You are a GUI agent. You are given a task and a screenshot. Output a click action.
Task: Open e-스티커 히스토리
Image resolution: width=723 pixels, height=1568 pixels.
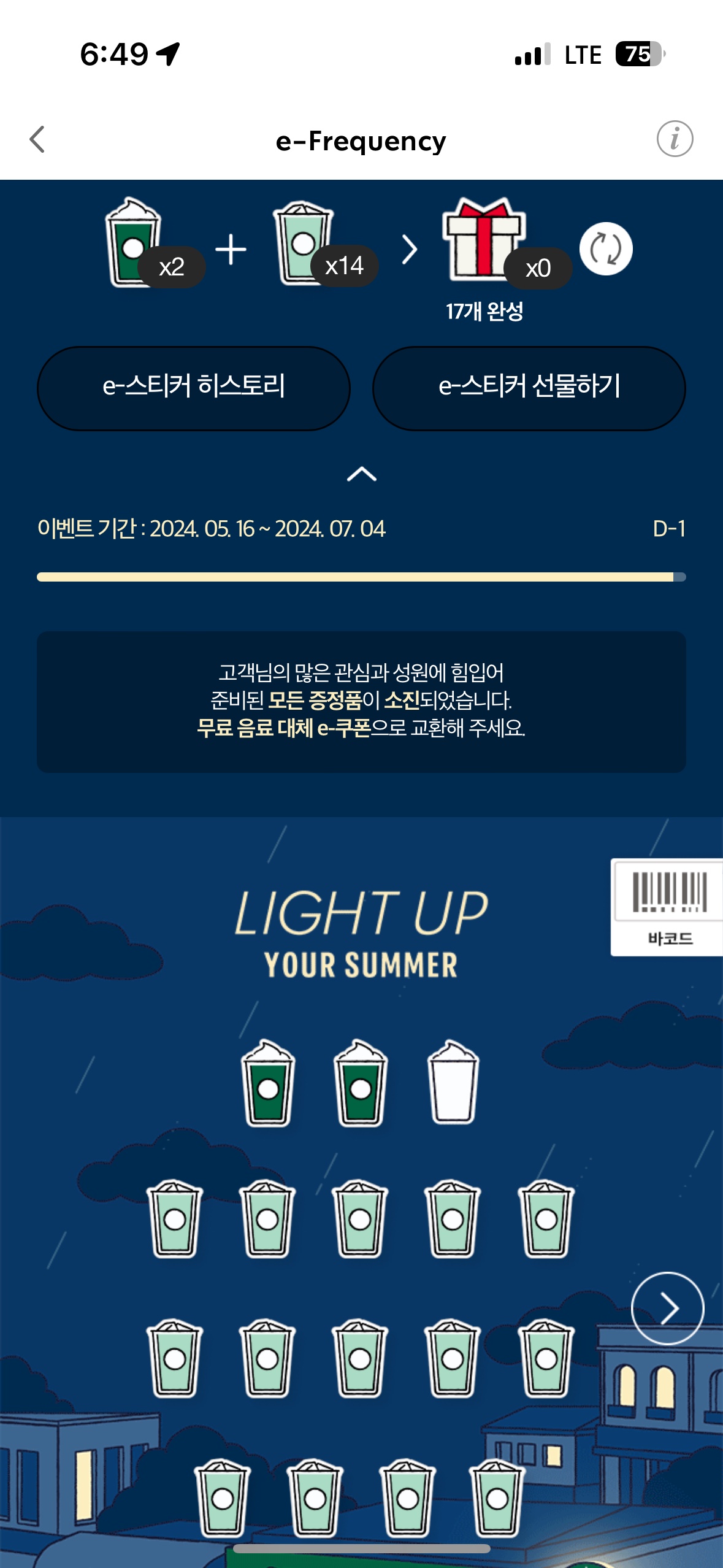point(194,388)
